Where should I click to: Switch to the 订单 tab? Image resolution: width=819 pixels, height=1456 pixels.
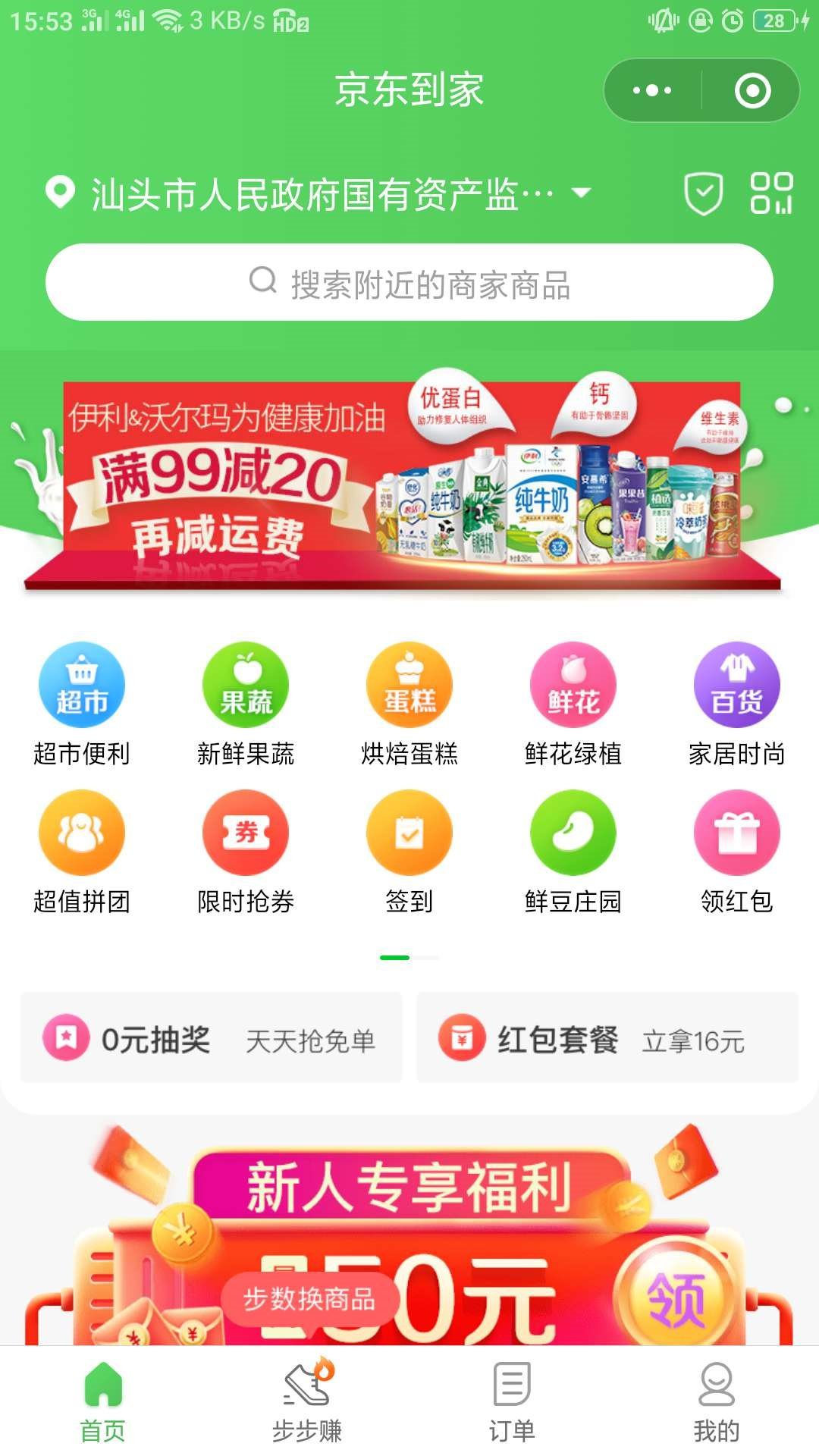click(512, 1401)
